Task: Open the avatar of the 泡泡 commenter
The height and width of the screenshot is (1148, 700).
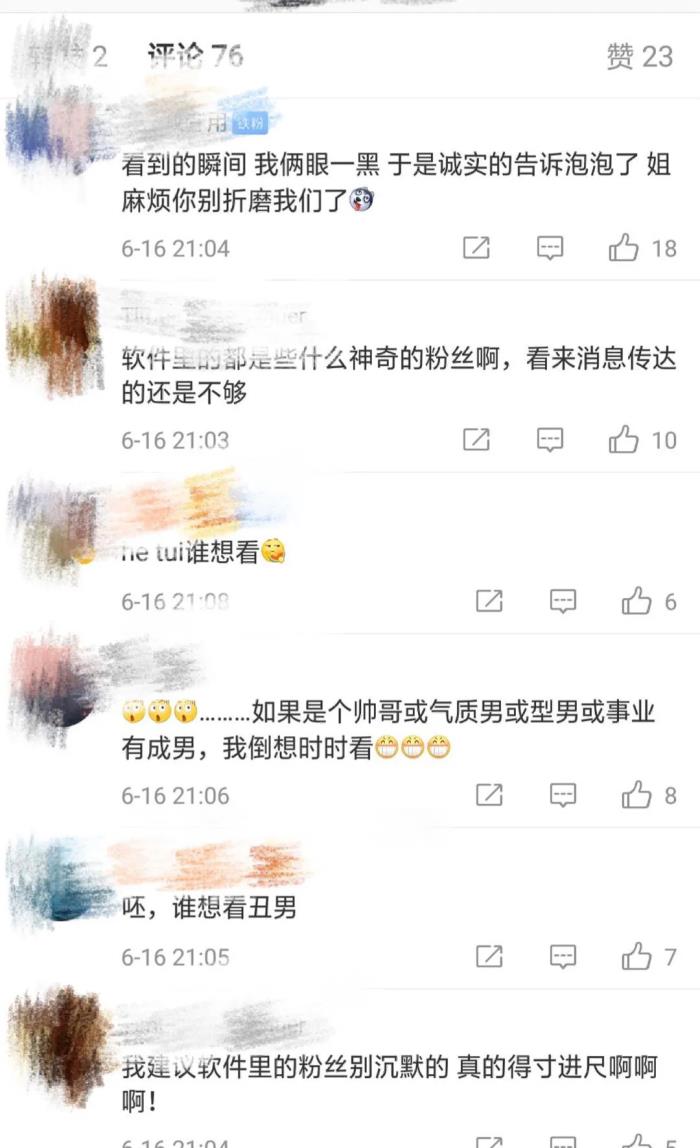Action: (x=52, y=135)
